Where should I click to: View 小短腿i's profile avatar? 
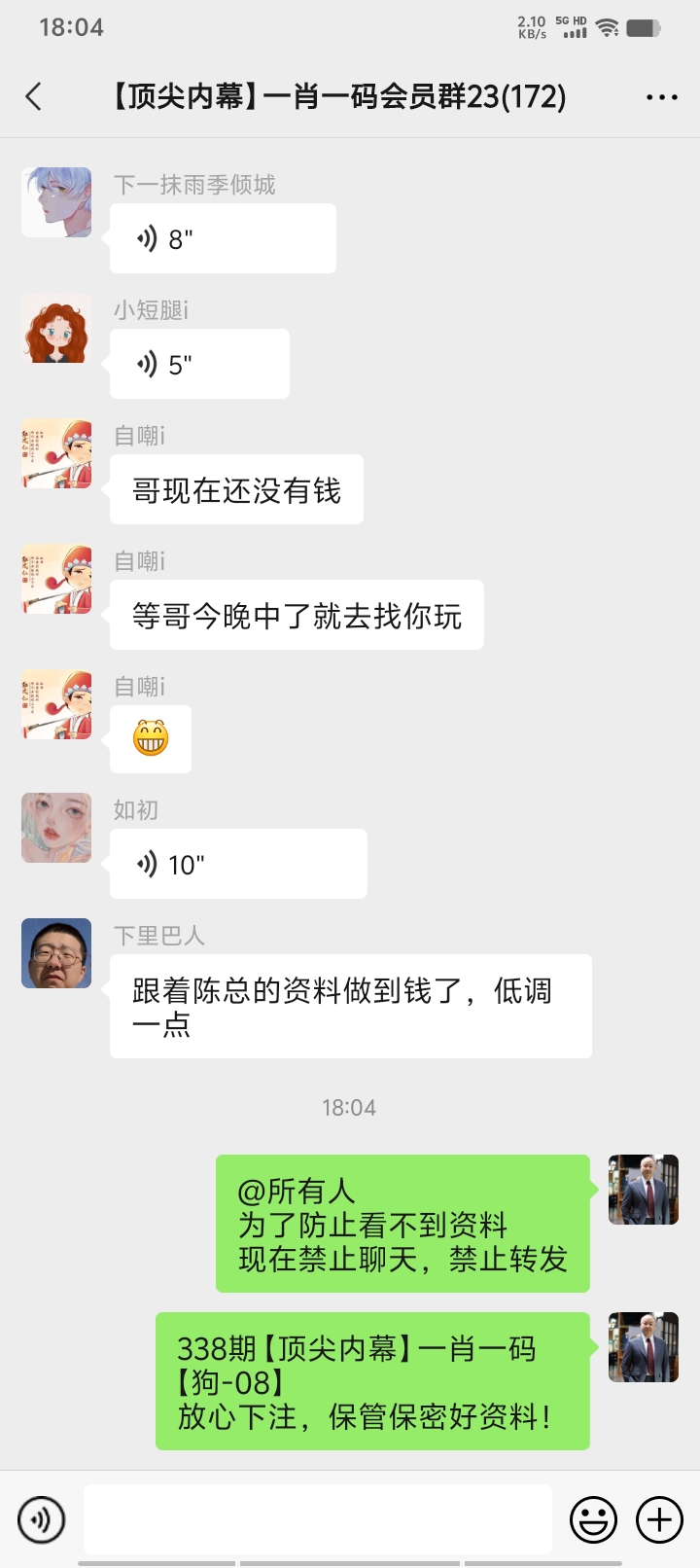click(x=56, y=328)
